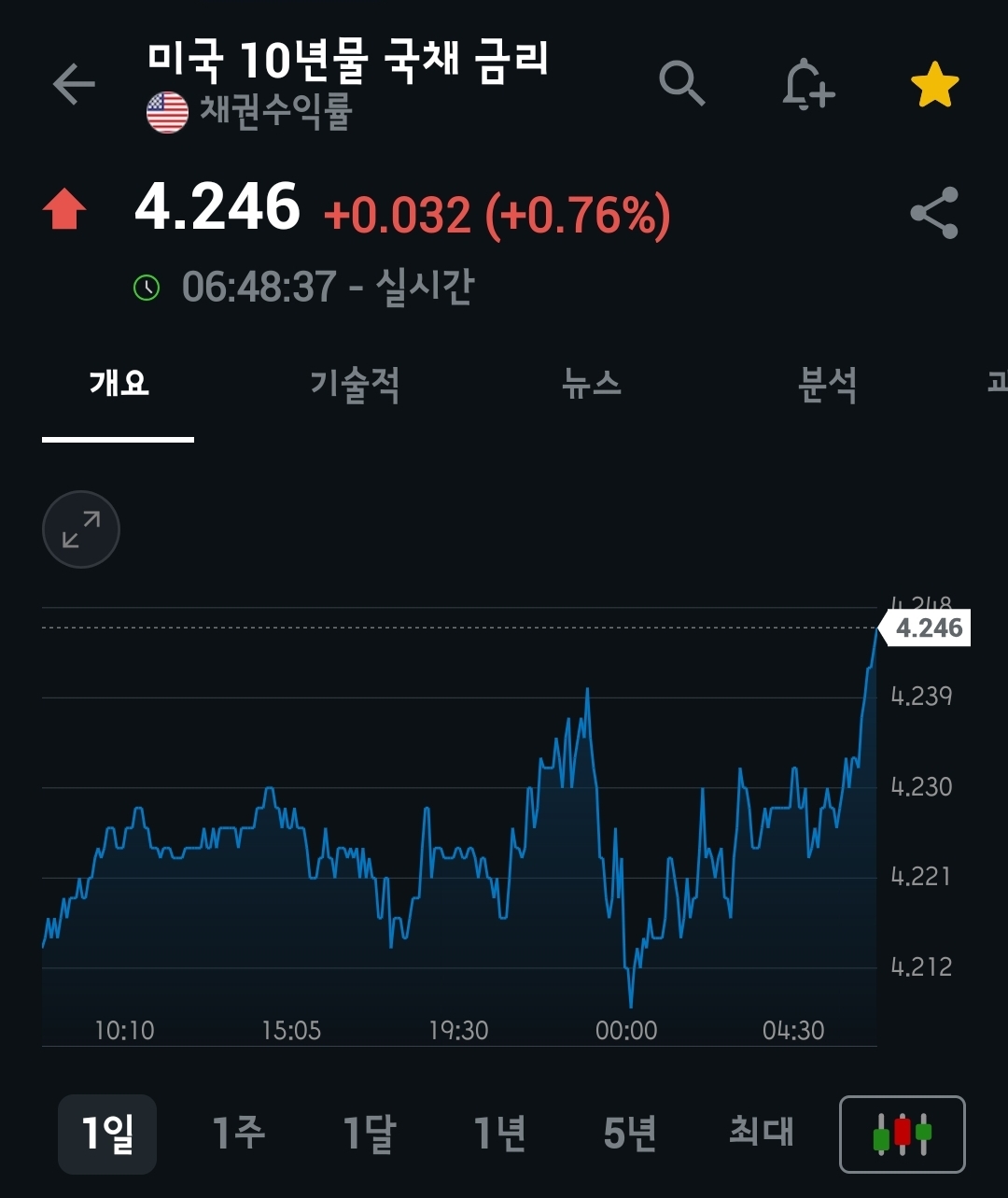Add a price alert with the bell
Image resolution: width=1008 pixels, height=1198 pixels.
click(807, 85)
